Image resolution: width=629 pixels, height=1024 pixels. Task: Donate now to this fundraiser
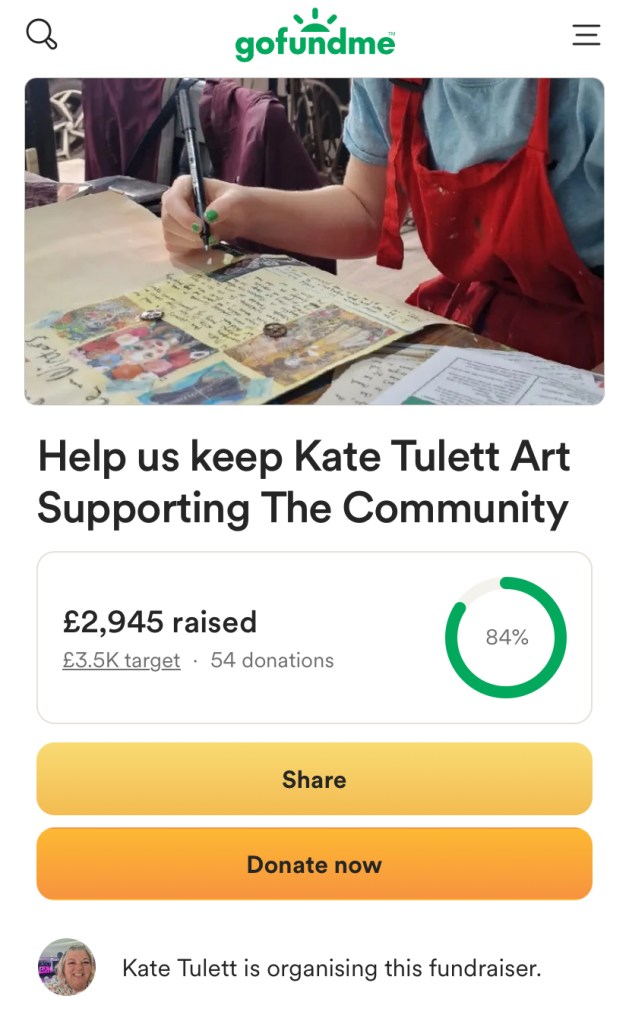coord(314,864)
